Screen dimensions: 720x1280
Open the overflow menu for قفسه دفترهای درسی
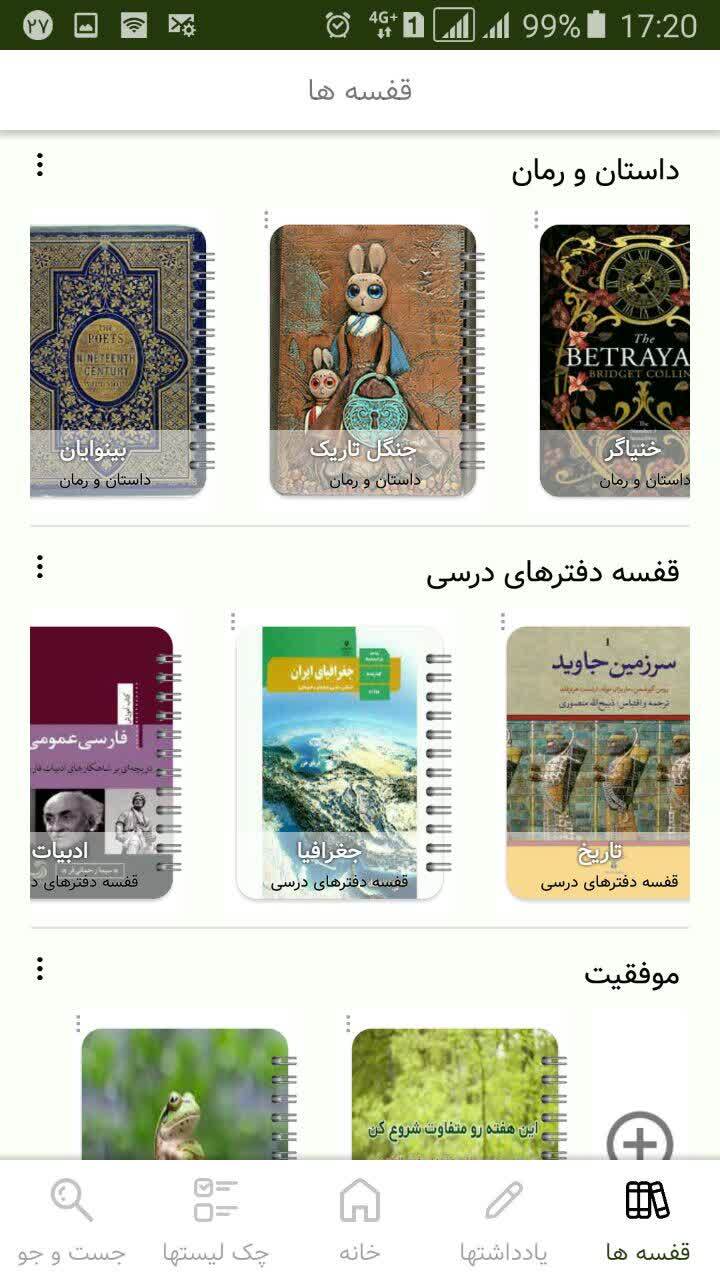[x=40, y=567]
